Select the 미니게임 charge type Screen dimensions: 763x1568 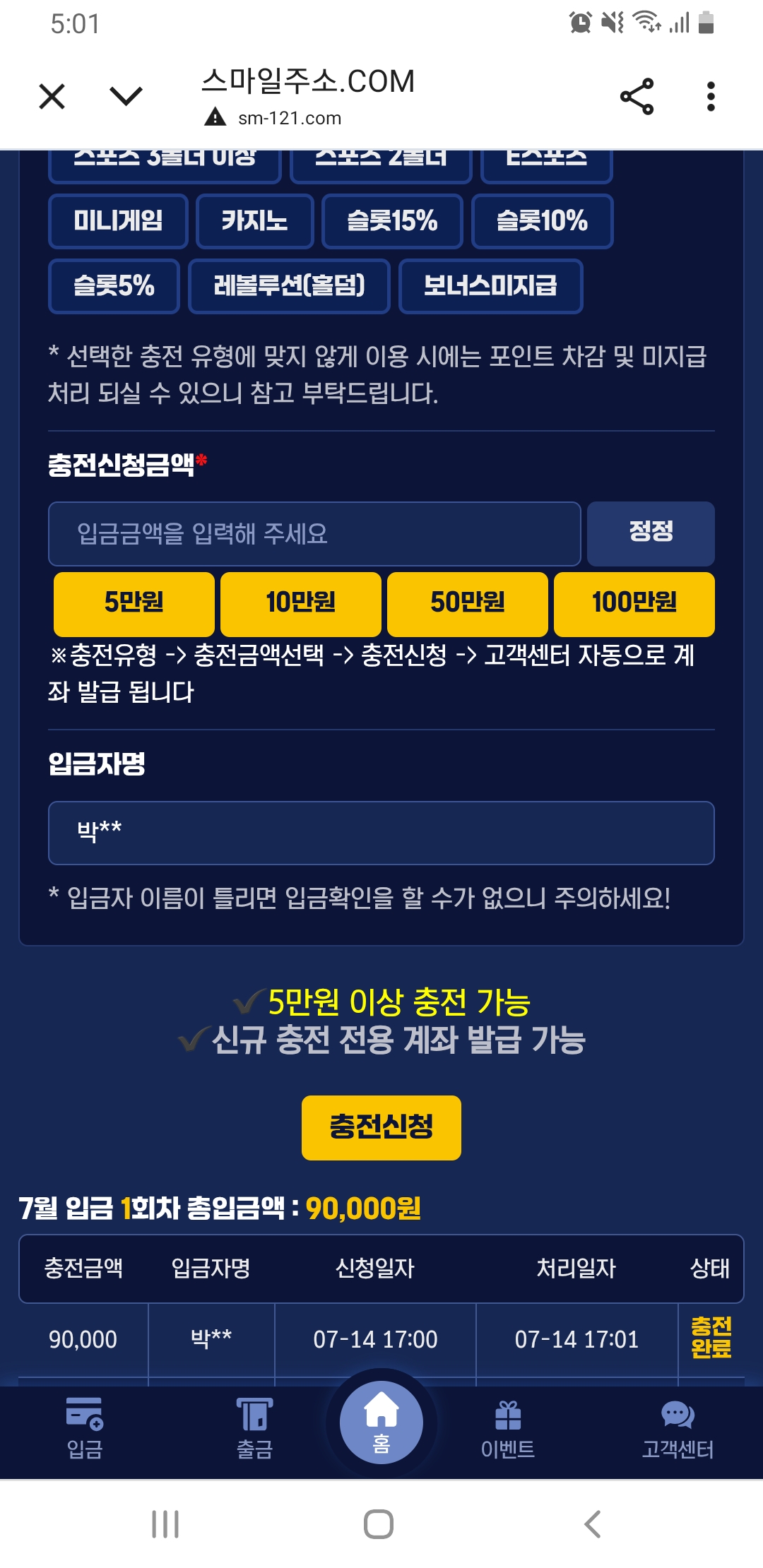click(118, 221)
